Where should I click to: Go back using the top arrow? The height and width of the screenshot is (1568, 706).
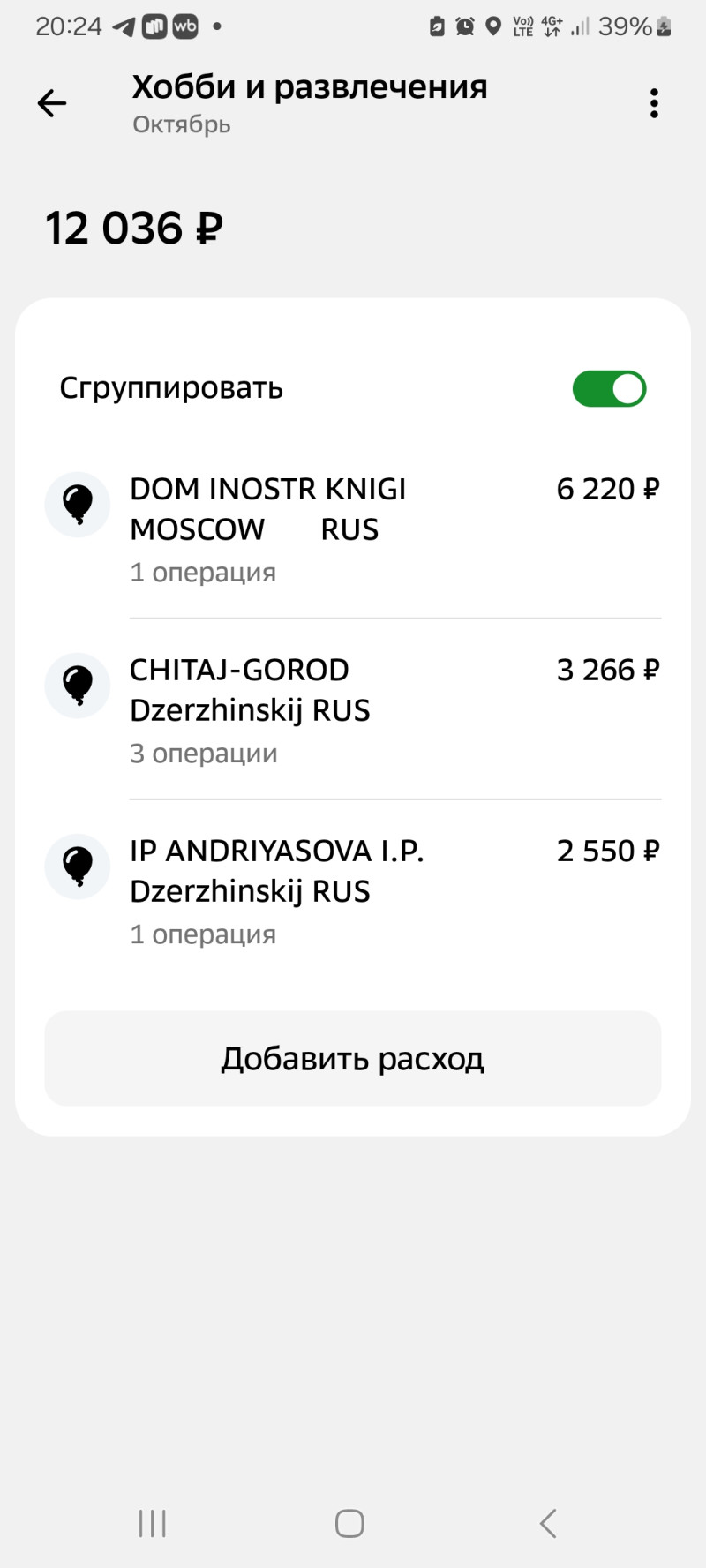tap(52, 103)
